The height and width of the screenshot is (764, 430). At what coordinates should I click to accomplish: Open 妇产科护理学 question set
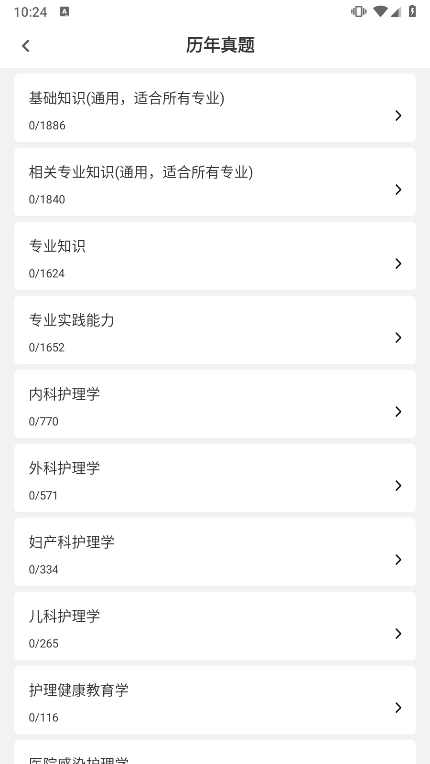coord(215,552)
